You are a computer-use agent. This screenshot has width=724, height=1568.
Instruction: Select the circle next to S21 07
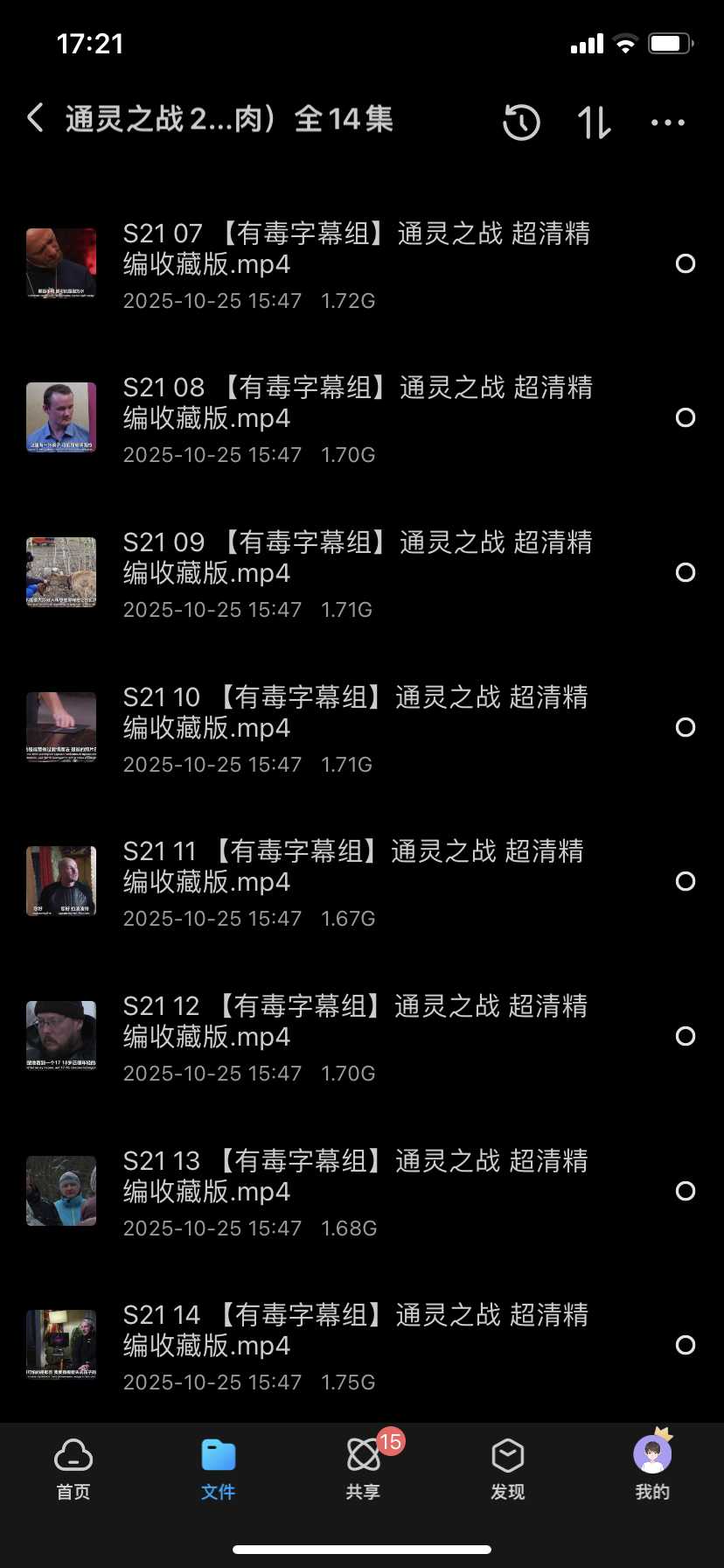(x=686, y=262)
